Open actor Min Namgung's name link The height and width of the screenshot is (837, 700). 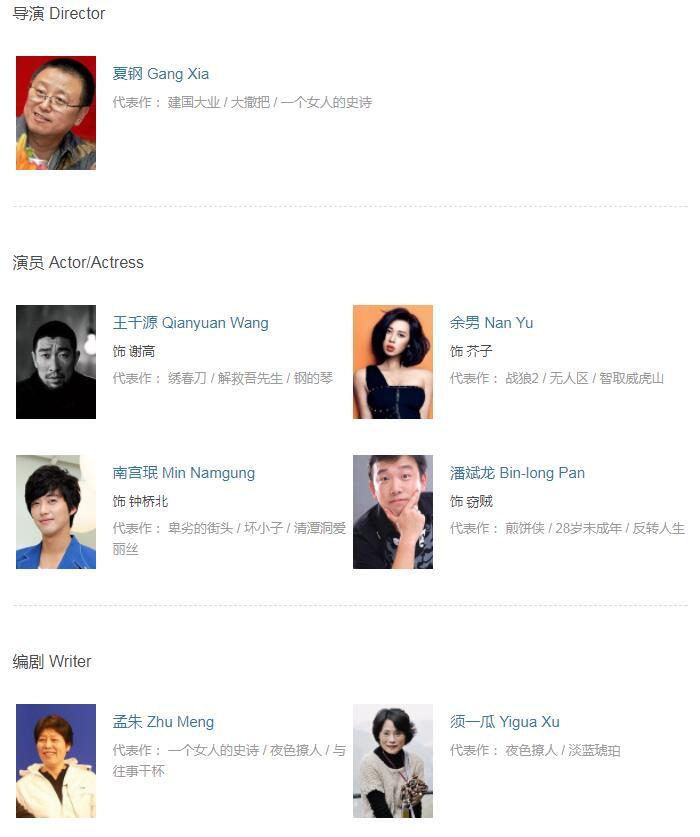point(183,473)
